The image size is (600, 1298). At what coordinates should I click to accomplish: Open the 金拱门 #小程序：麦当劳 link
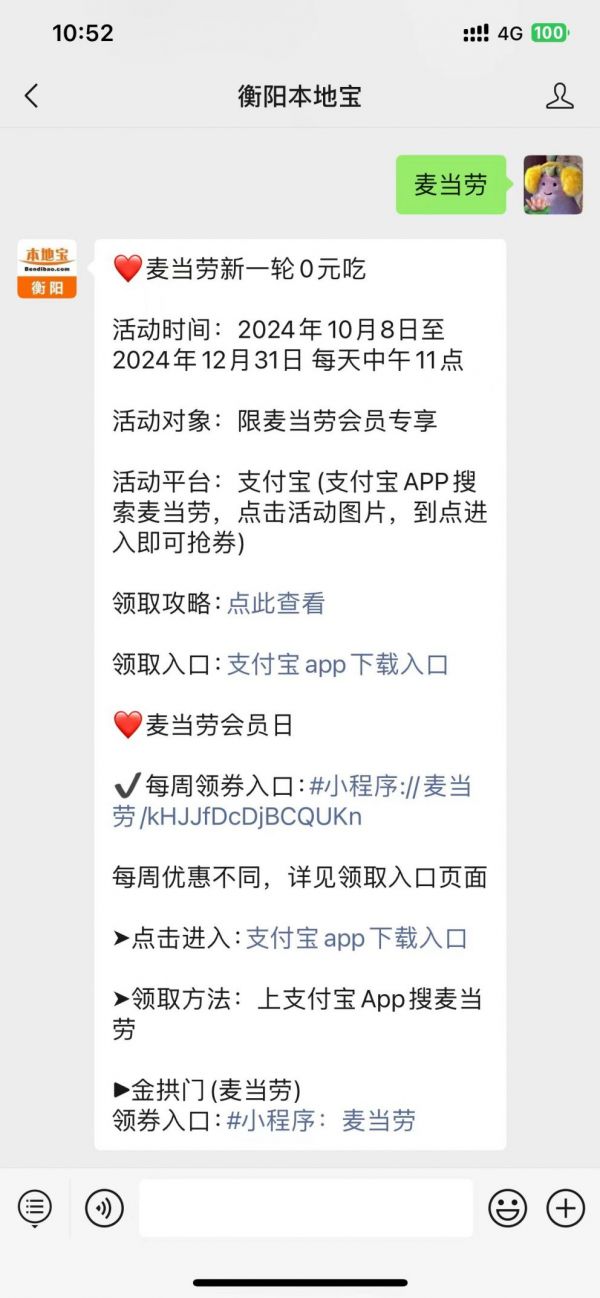coord(321,1121)
